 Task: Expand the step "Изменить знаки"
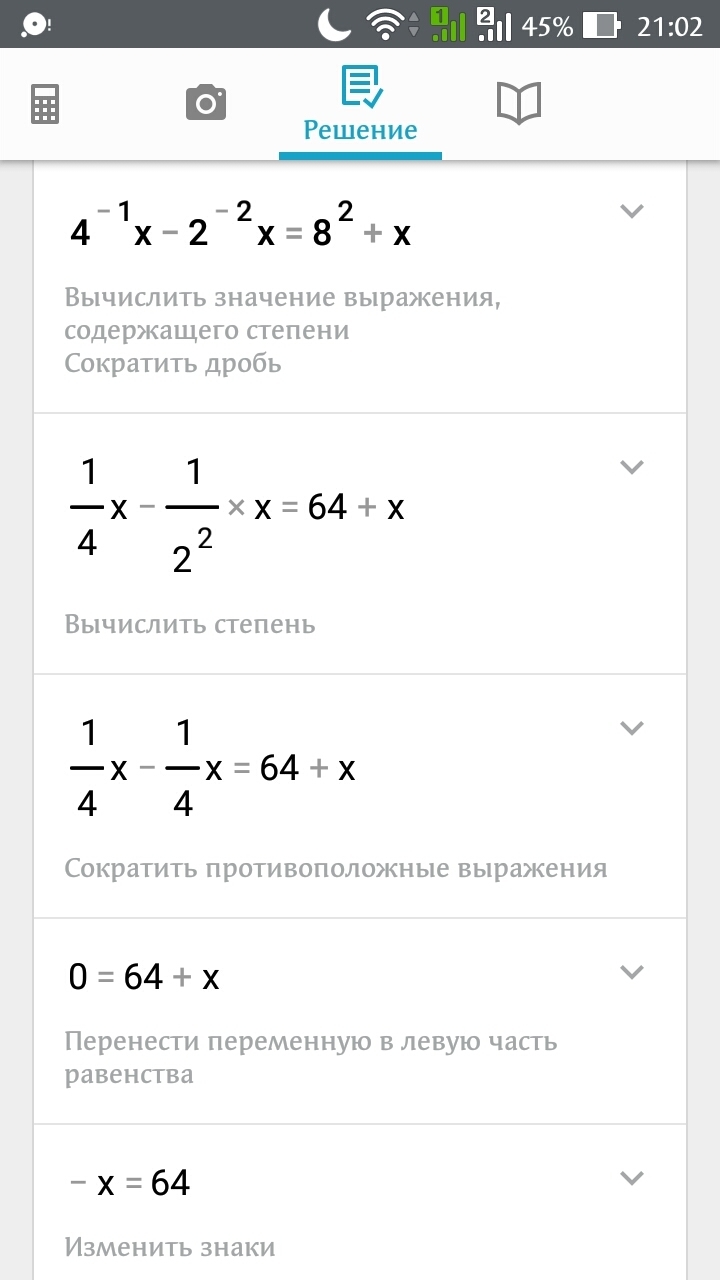pos(631,1178)
